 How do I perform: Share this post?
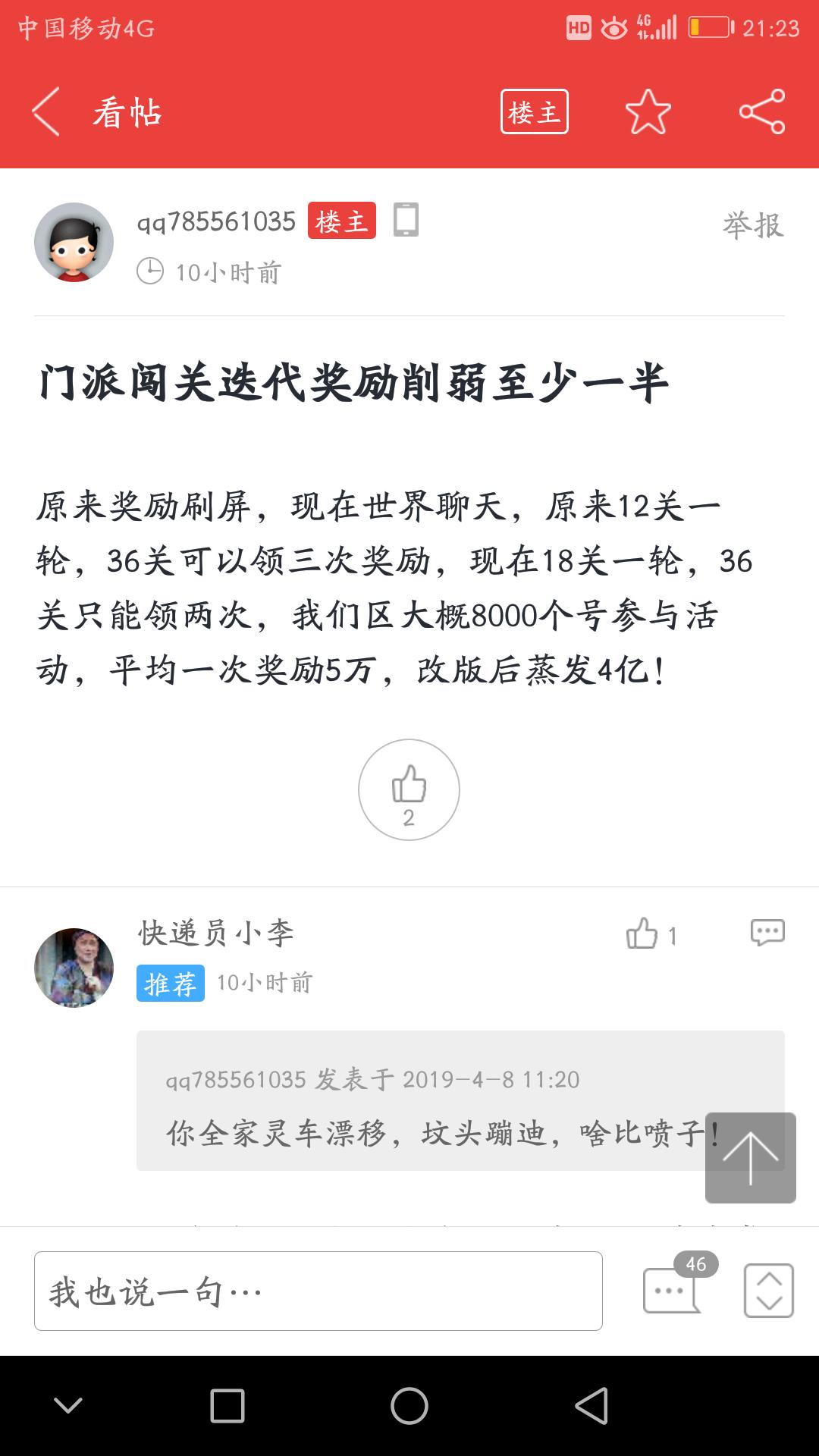pyautogui.click(x=761, y=112)
